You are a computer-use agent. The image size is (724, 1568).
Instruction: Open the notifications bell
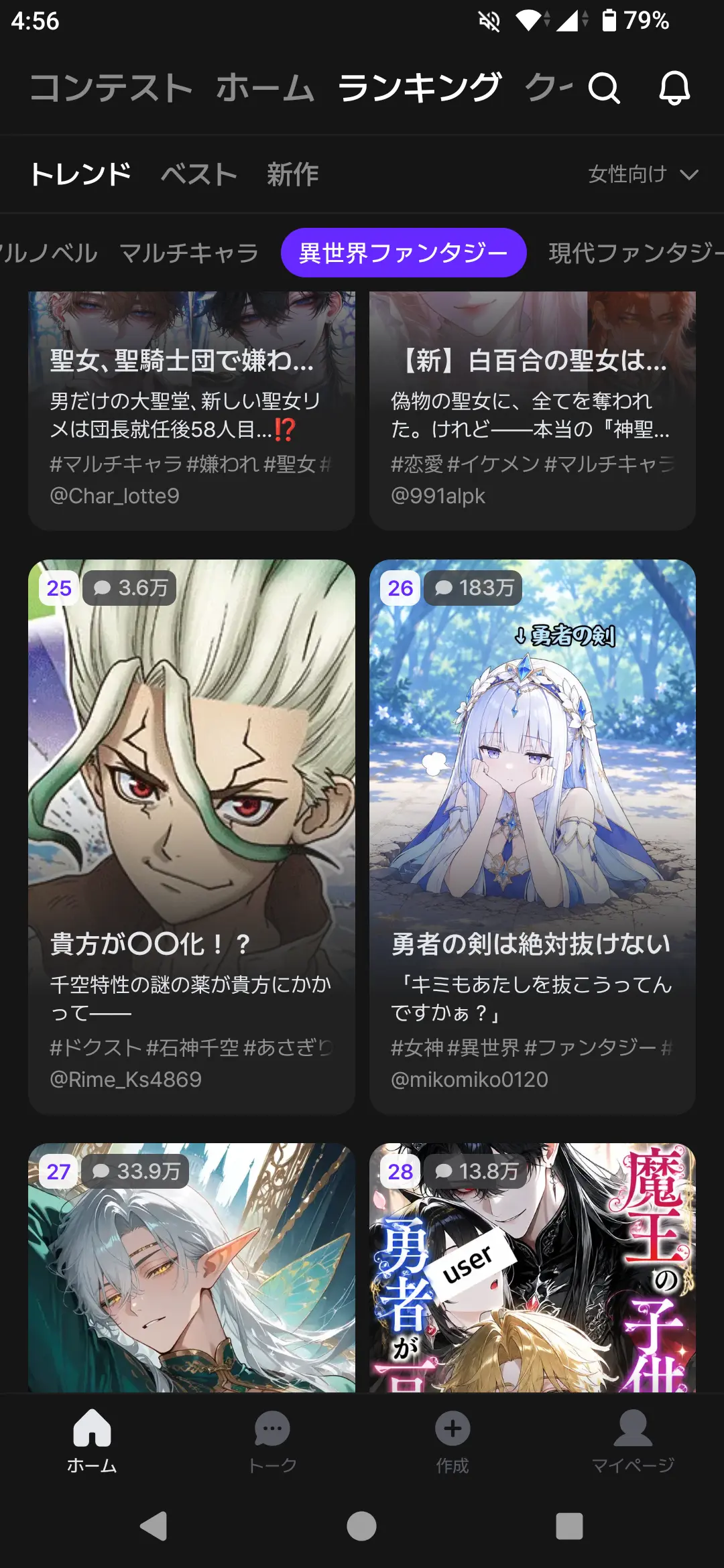674,88
